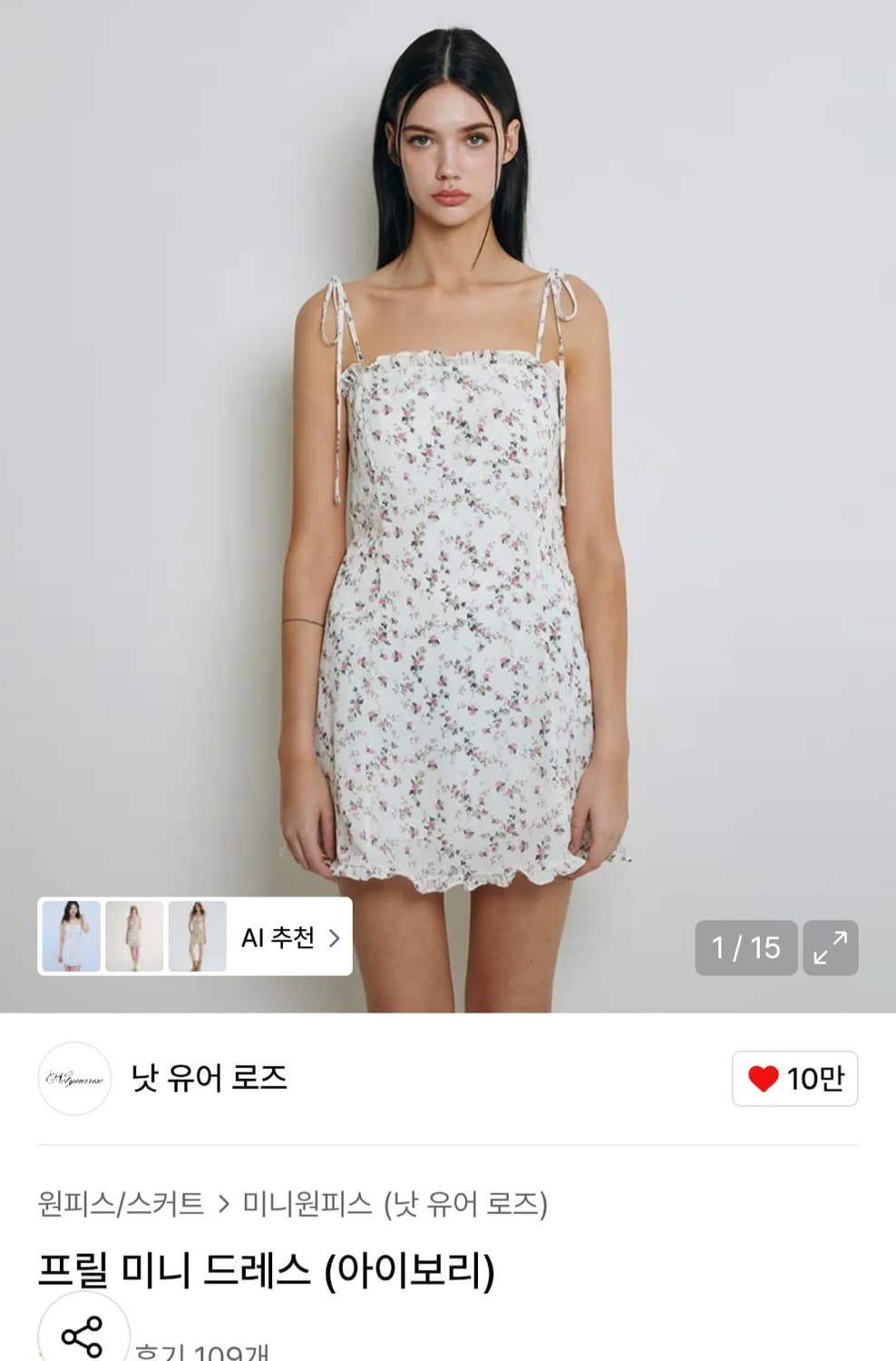
Task: Select the second AI 추천 thumbnail image
Action: point(134,936)
